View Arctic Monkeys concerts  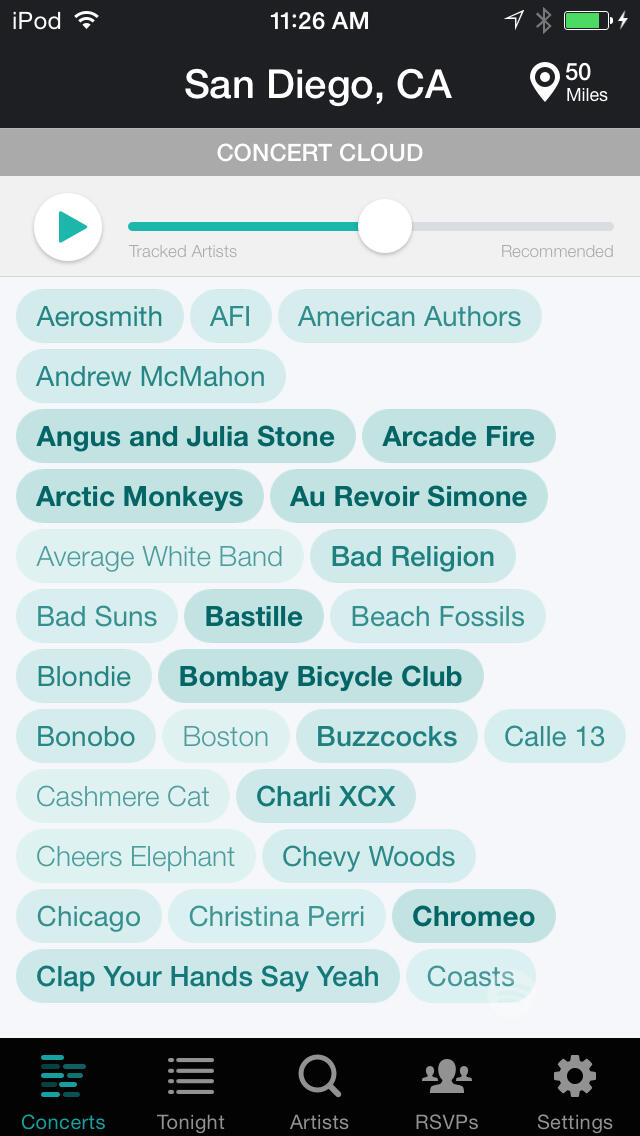click(x=140, y=497)
